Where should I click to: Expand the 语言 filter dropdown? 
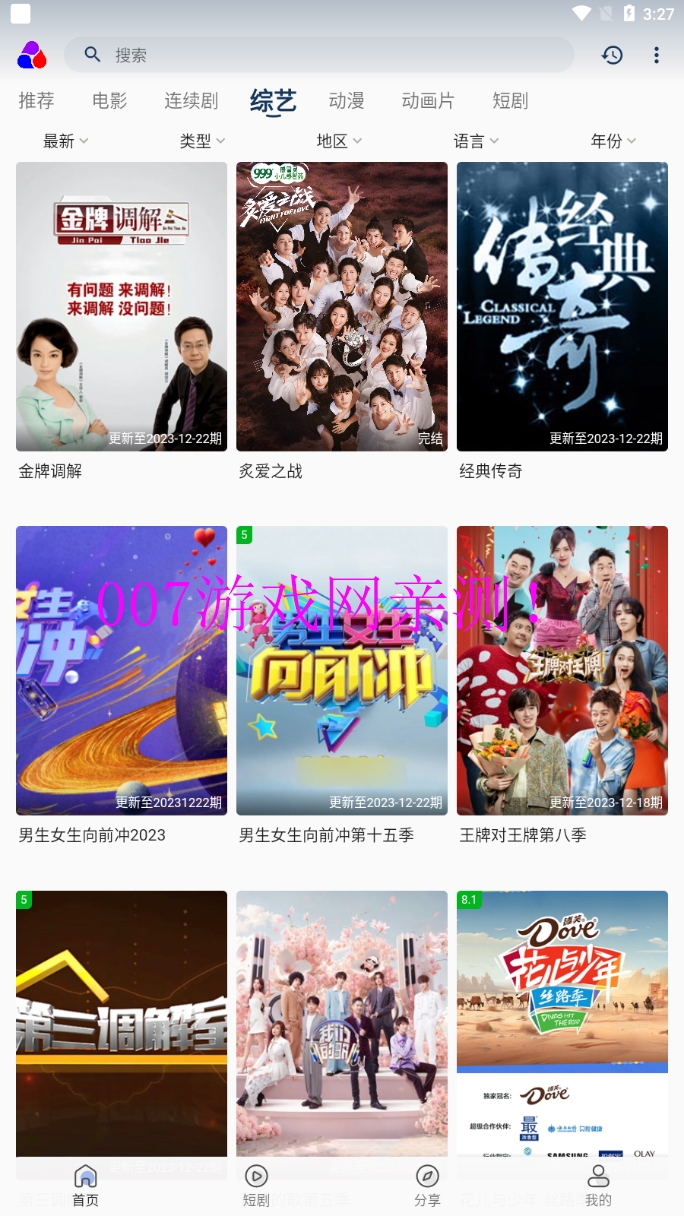point(476,141)
